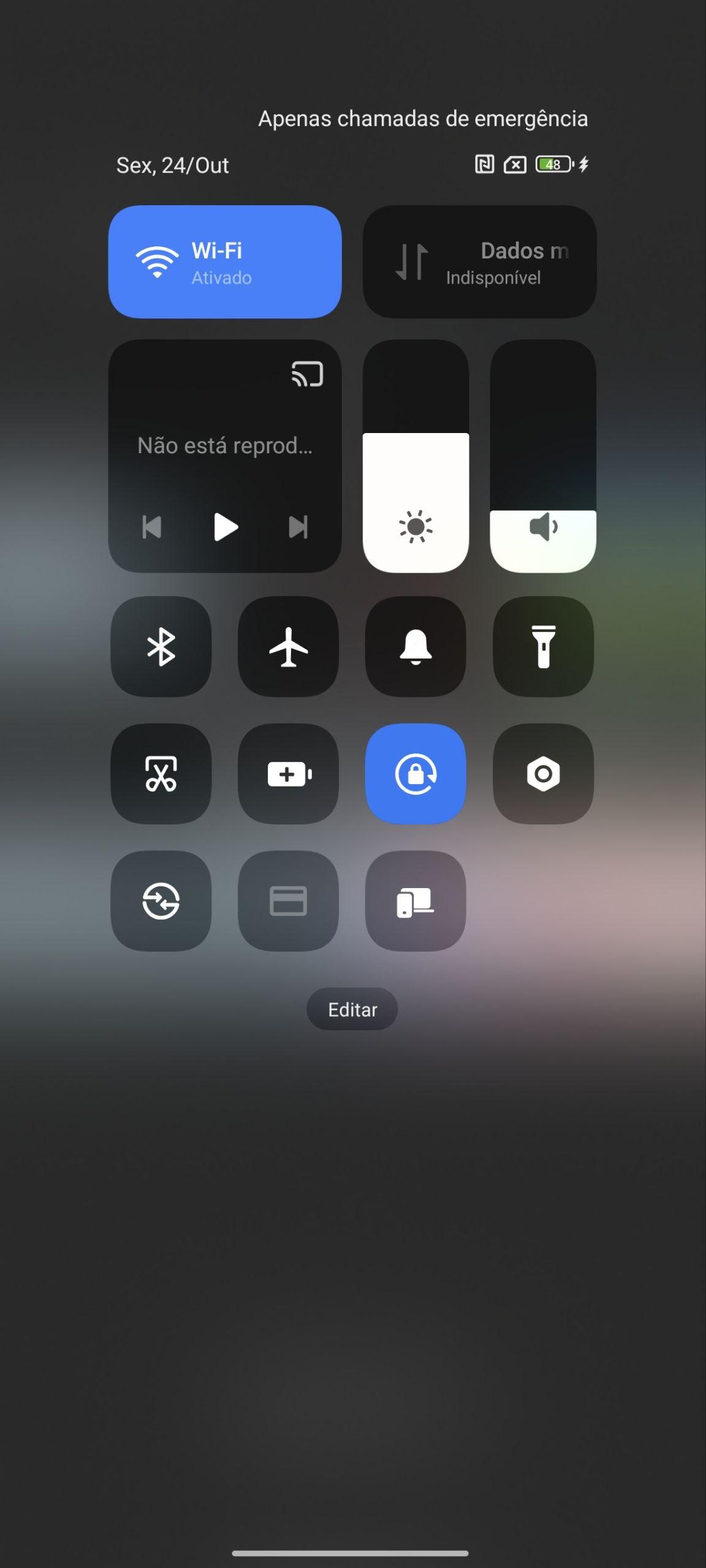This screenshot has height=1568, width=706.
Task: Open settings with the hexagon icon
Action: coord(543,774)
